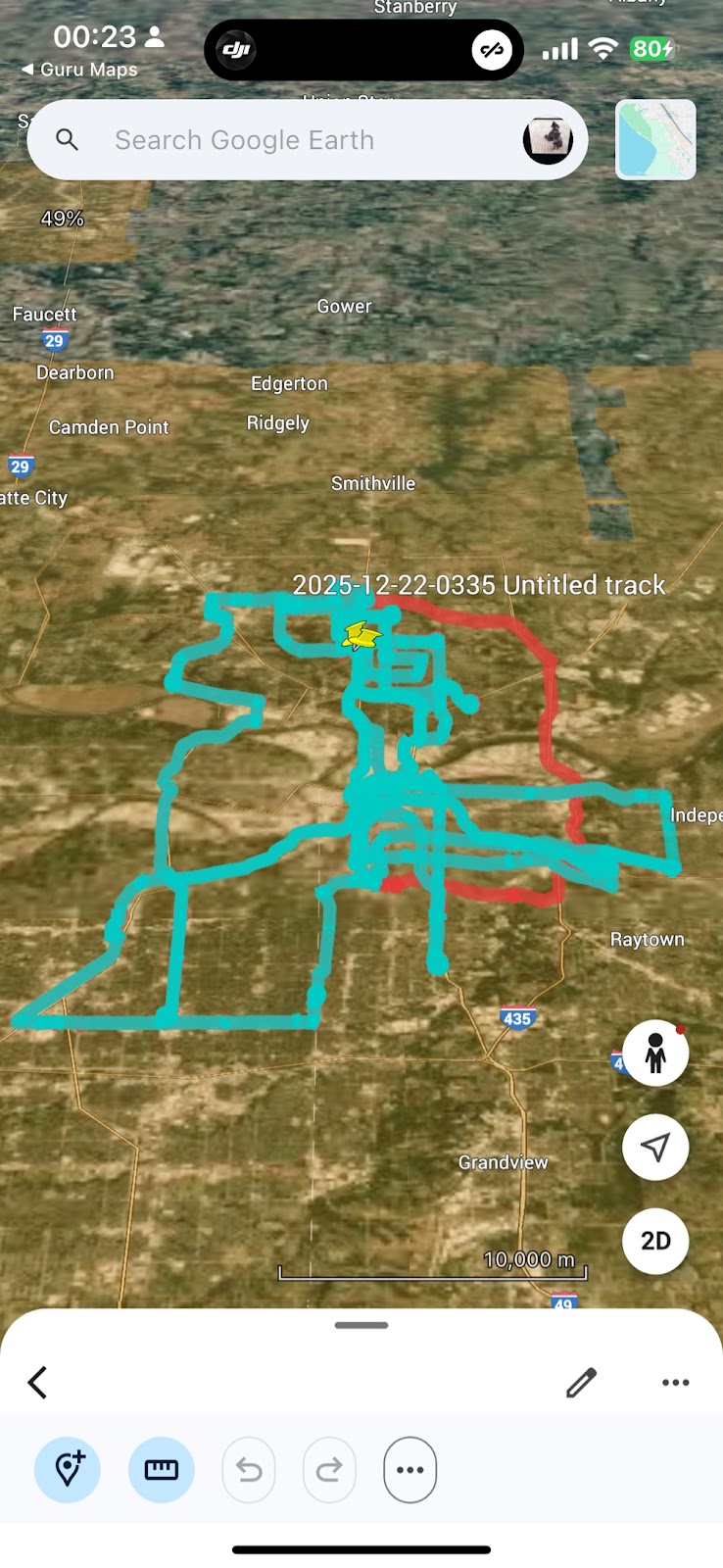
Task: Add a new placemark
Action: pyautogui.click(x=68, y=1470)
